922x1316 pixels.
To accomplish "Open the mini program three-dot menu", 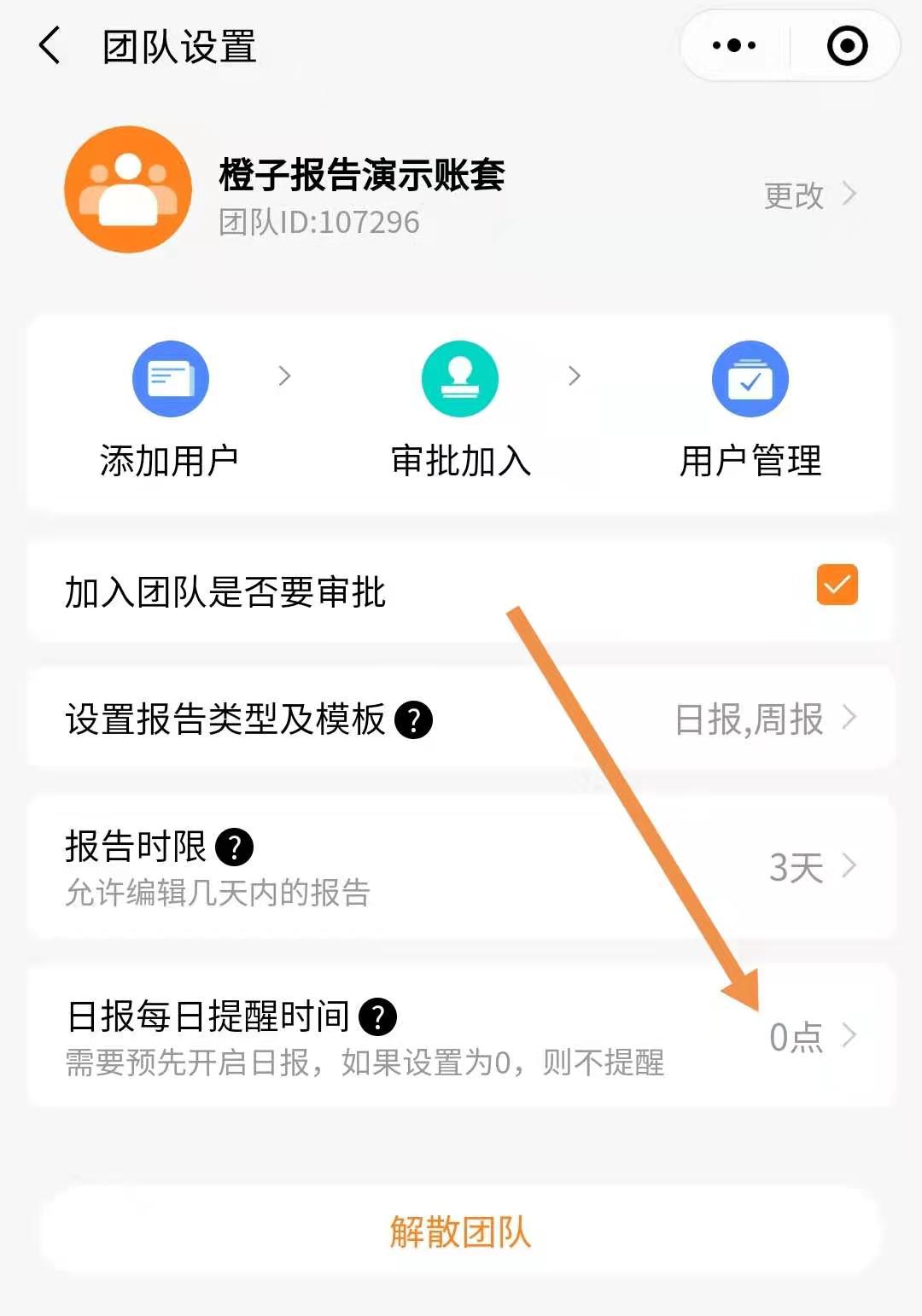I will pos(734,45).
